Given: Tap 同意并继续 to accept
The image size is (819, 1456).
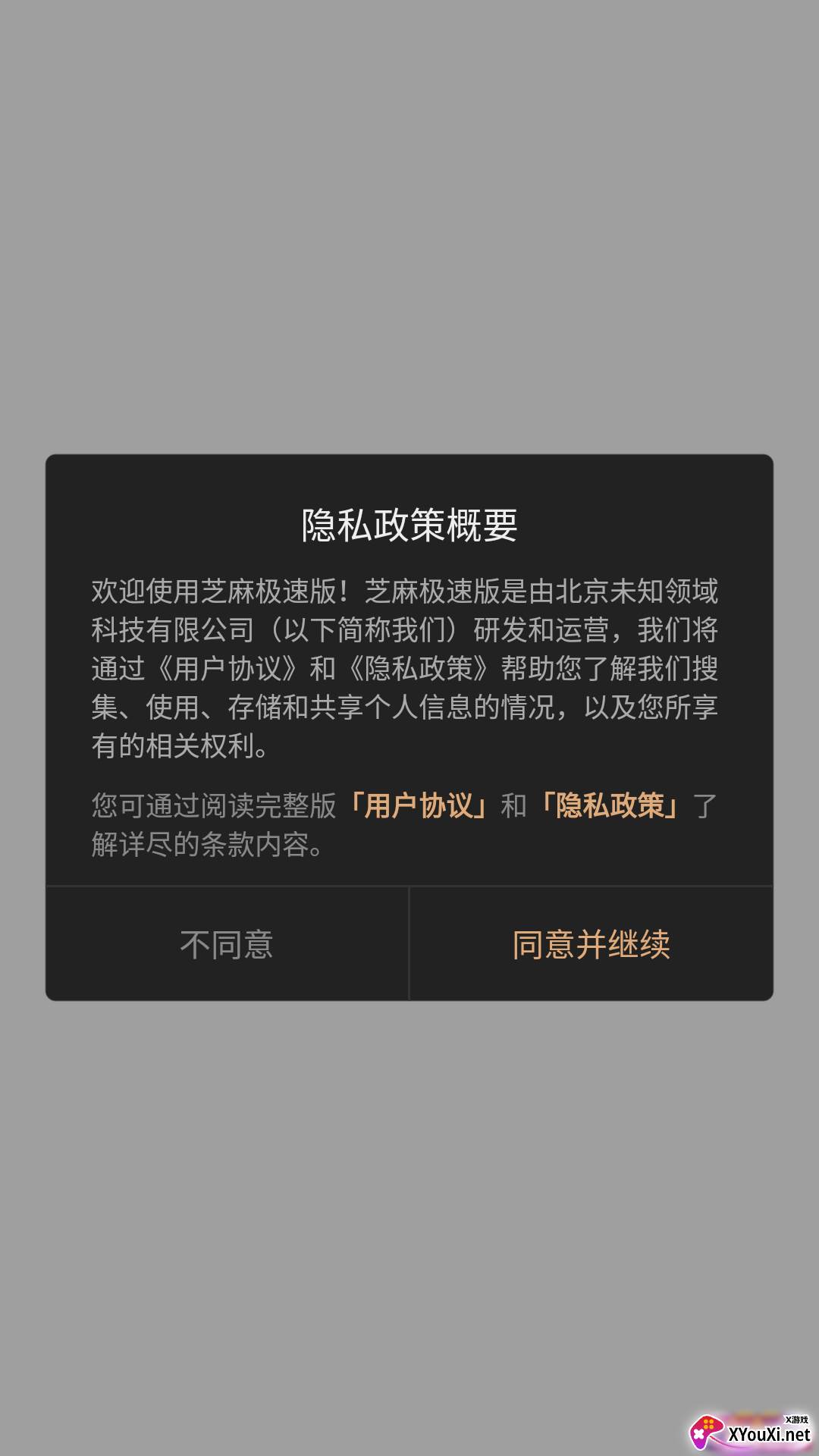Looking at the screenshot, I should point(591,944).
